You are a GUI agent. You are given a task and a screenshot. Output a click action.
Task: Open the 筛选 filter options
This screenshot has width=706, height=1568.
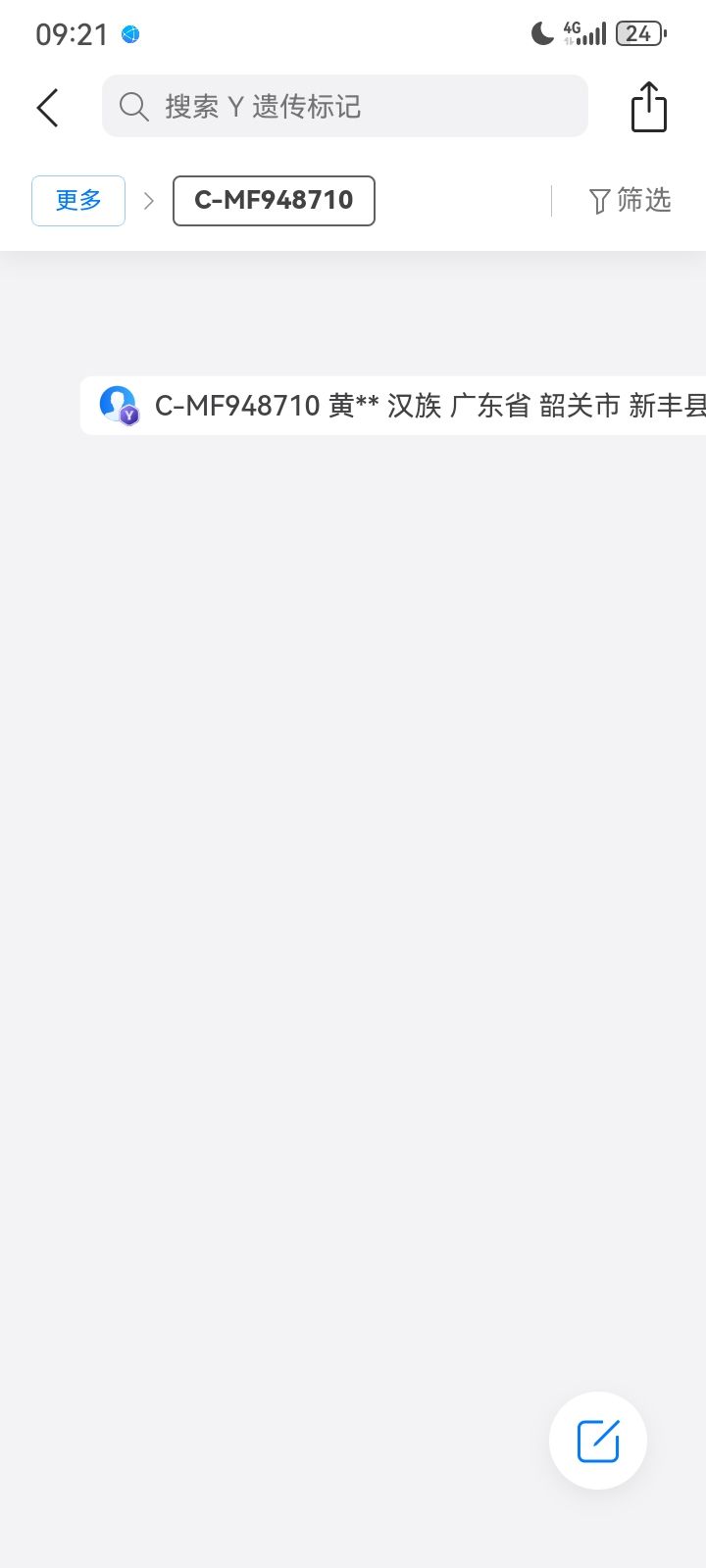coord(630,201)
